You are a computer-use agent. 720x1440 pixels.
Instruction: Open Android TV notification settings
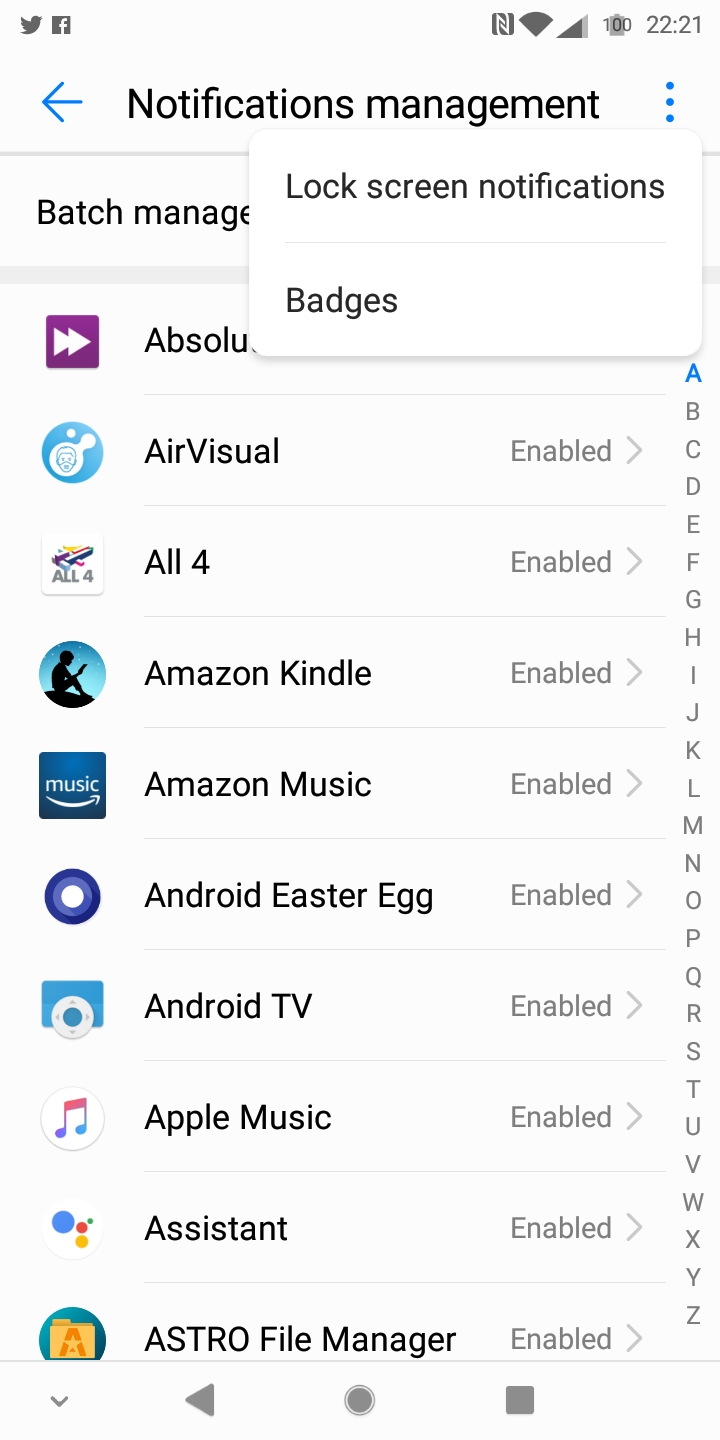[340, 1006]
